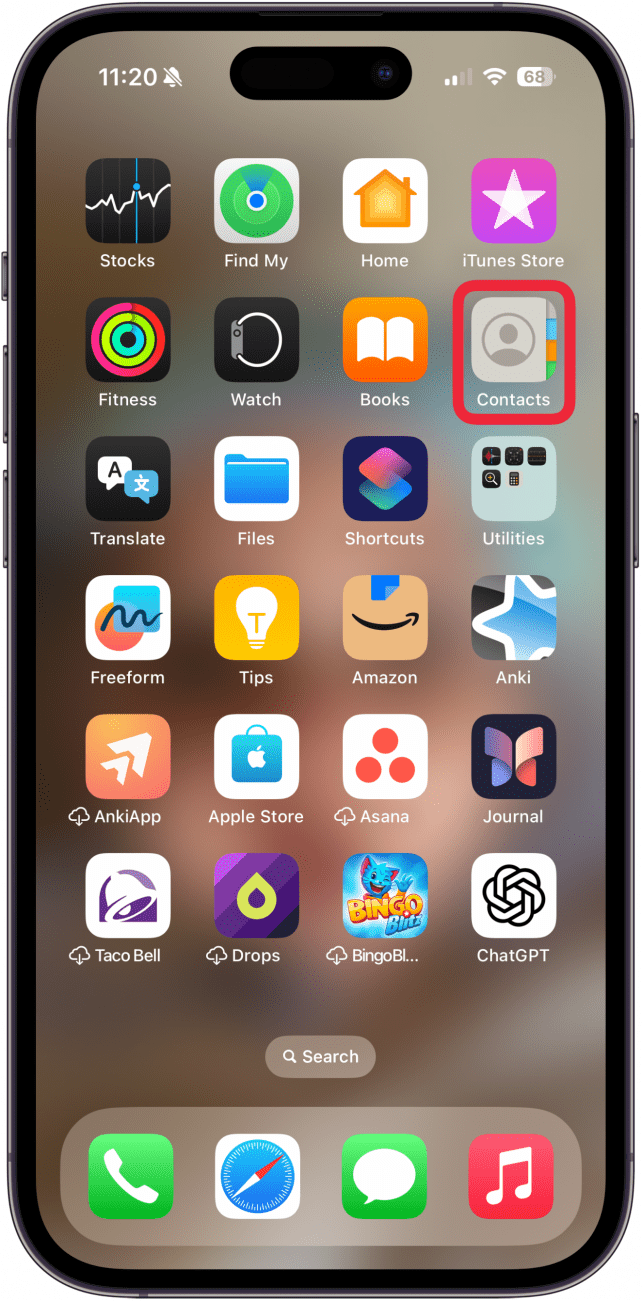Launch ChatGPT
Image resolution: width=642 pixels, height=1301 pixels.
click(x=513, y=896)
